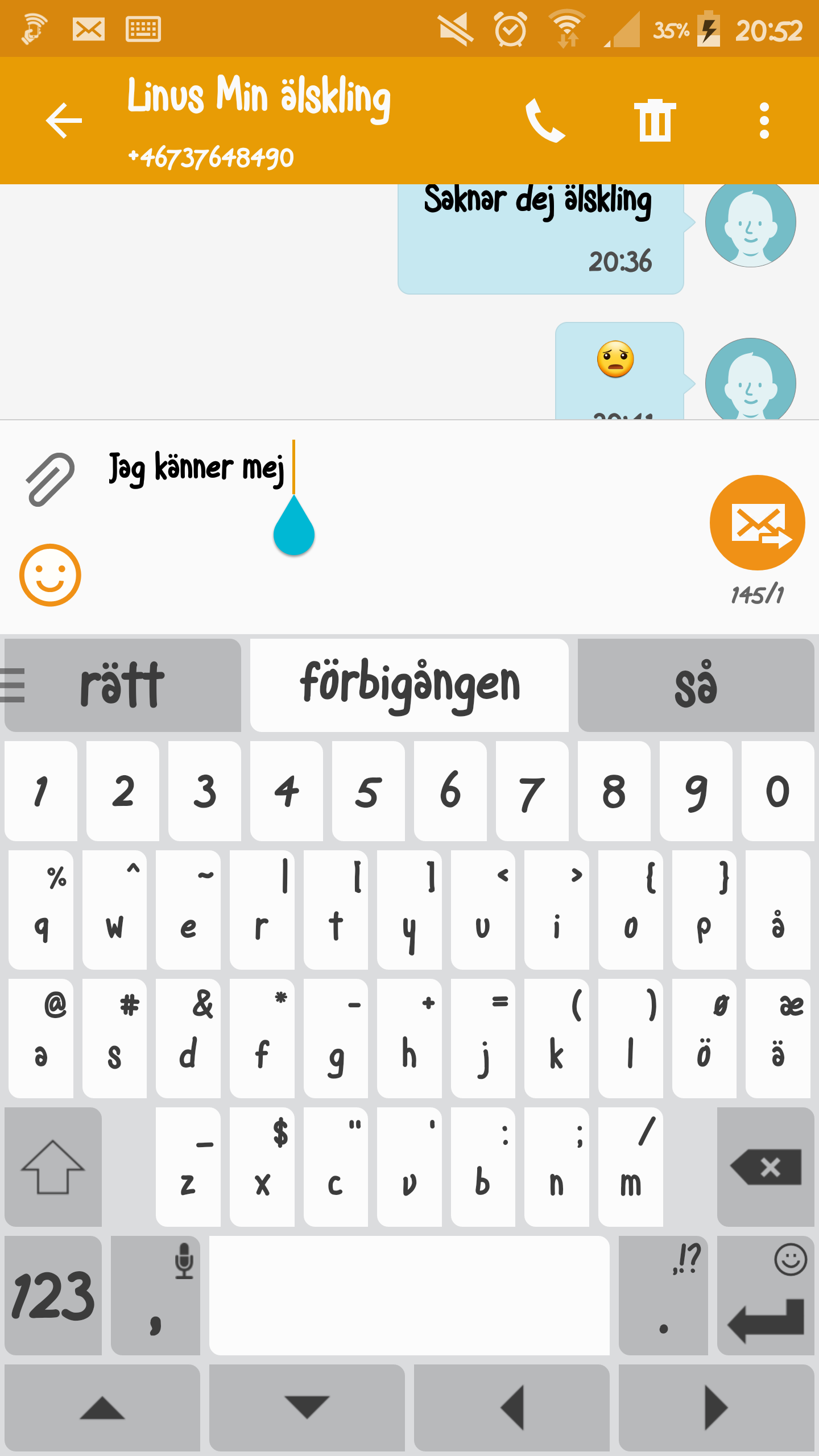
Task: Choose the suggestion "rätt"
Action: [x=123, y=685]
